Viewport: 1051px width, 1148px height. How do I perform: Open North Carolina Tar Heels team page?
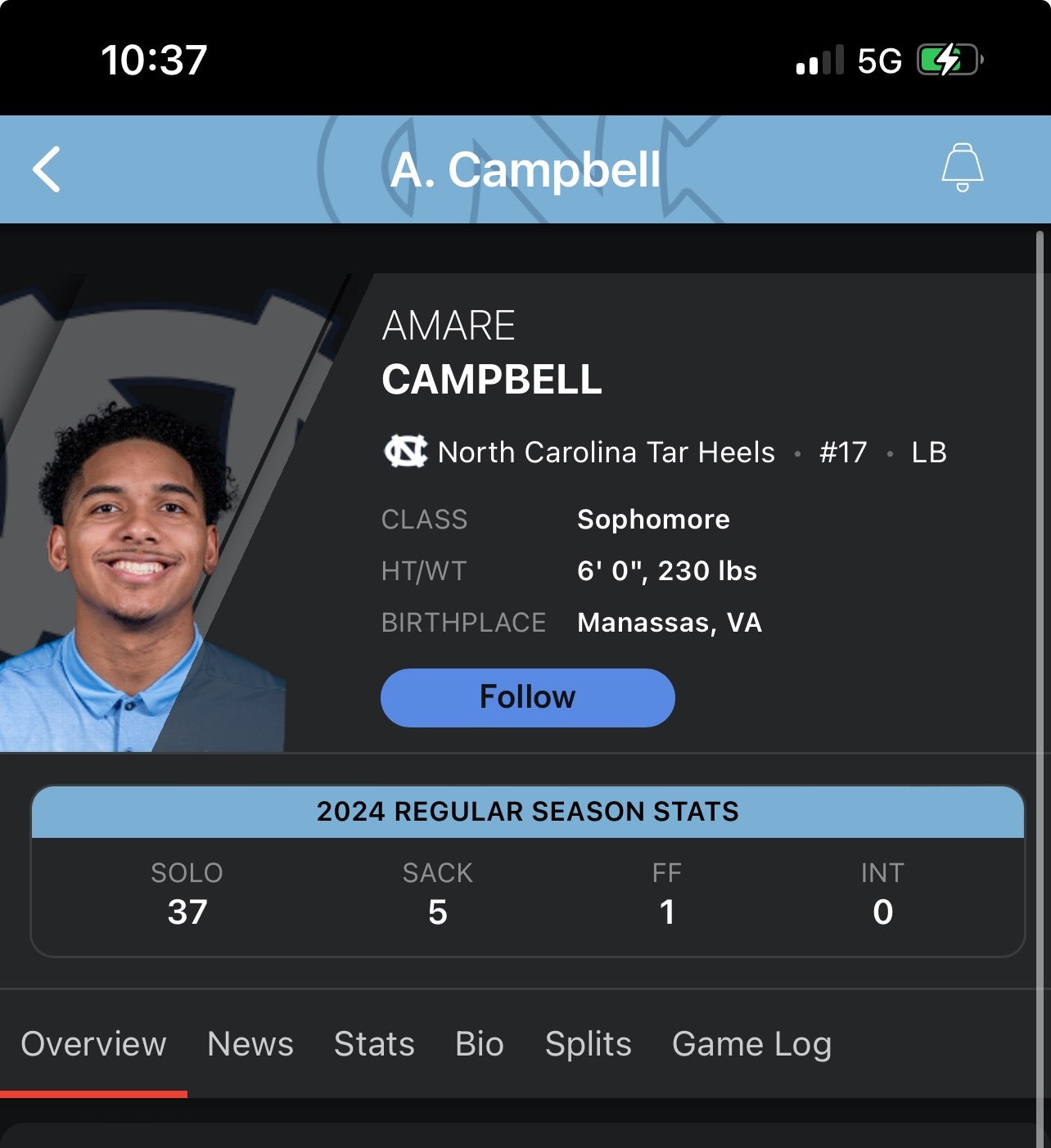click(x=606, y=452)
